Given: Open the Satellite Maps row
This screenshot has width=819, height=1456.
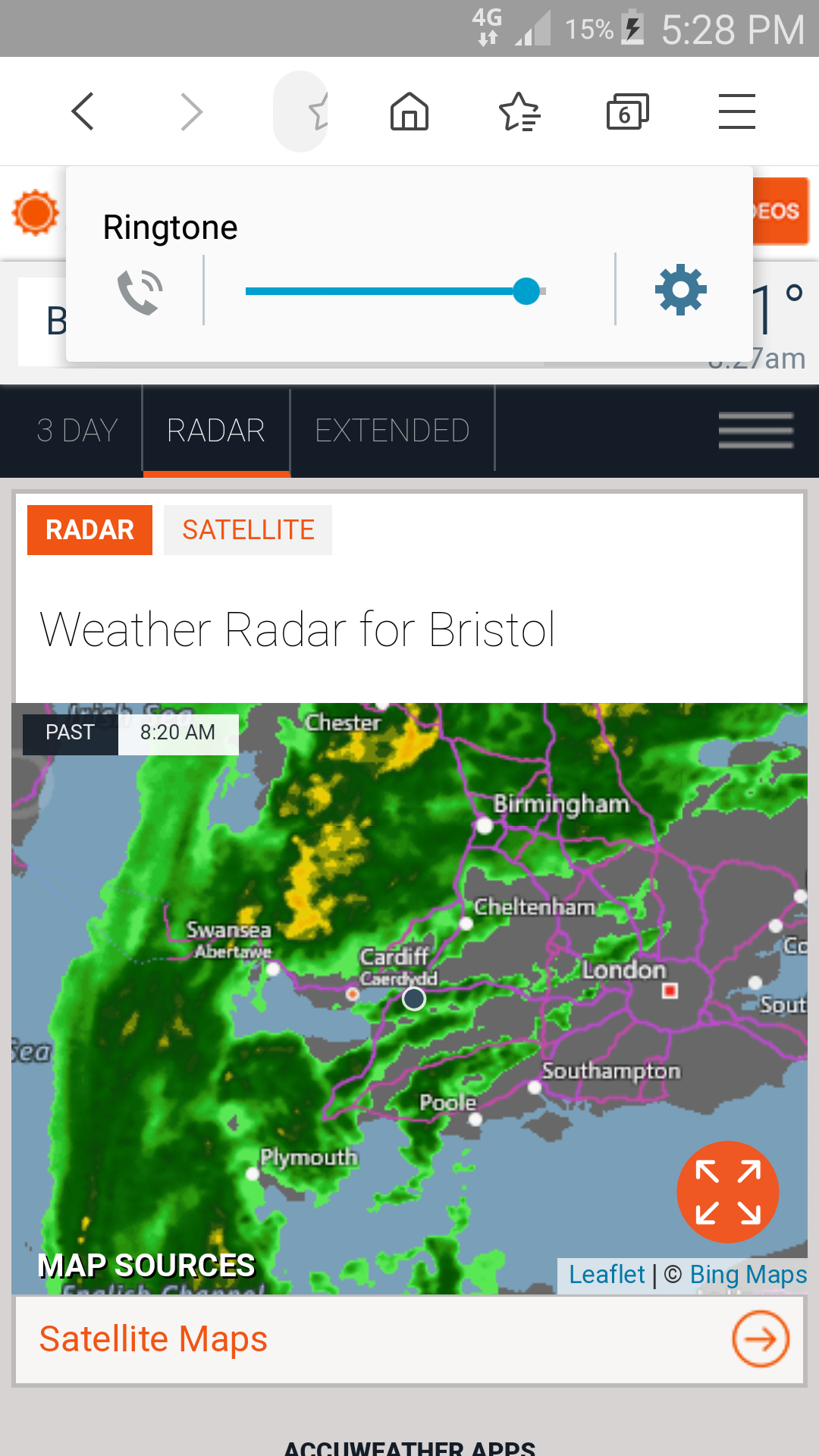Looking at the screenshot, I should [409, 1339].
